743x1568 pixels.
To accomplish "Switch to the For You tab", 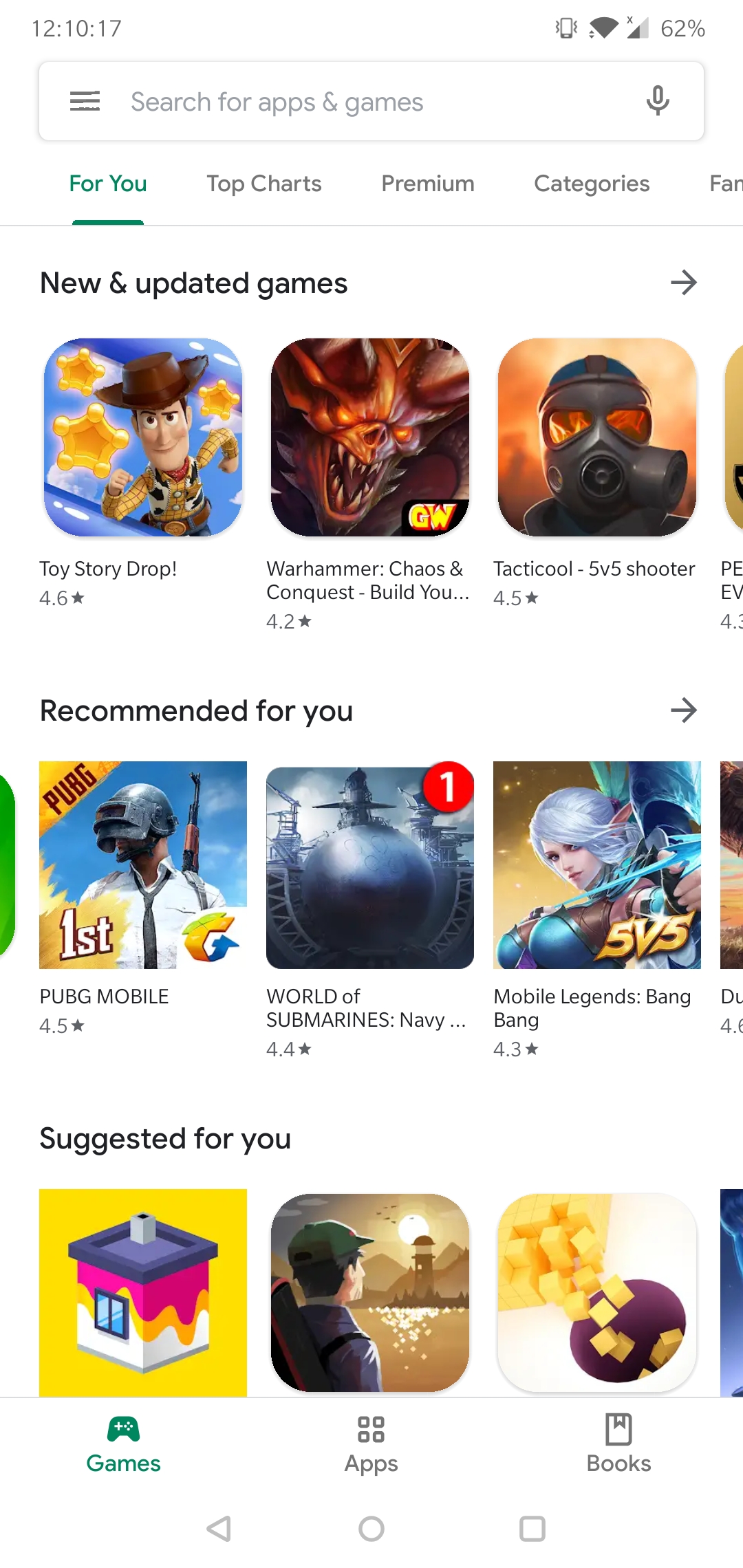I will point(107,184).
